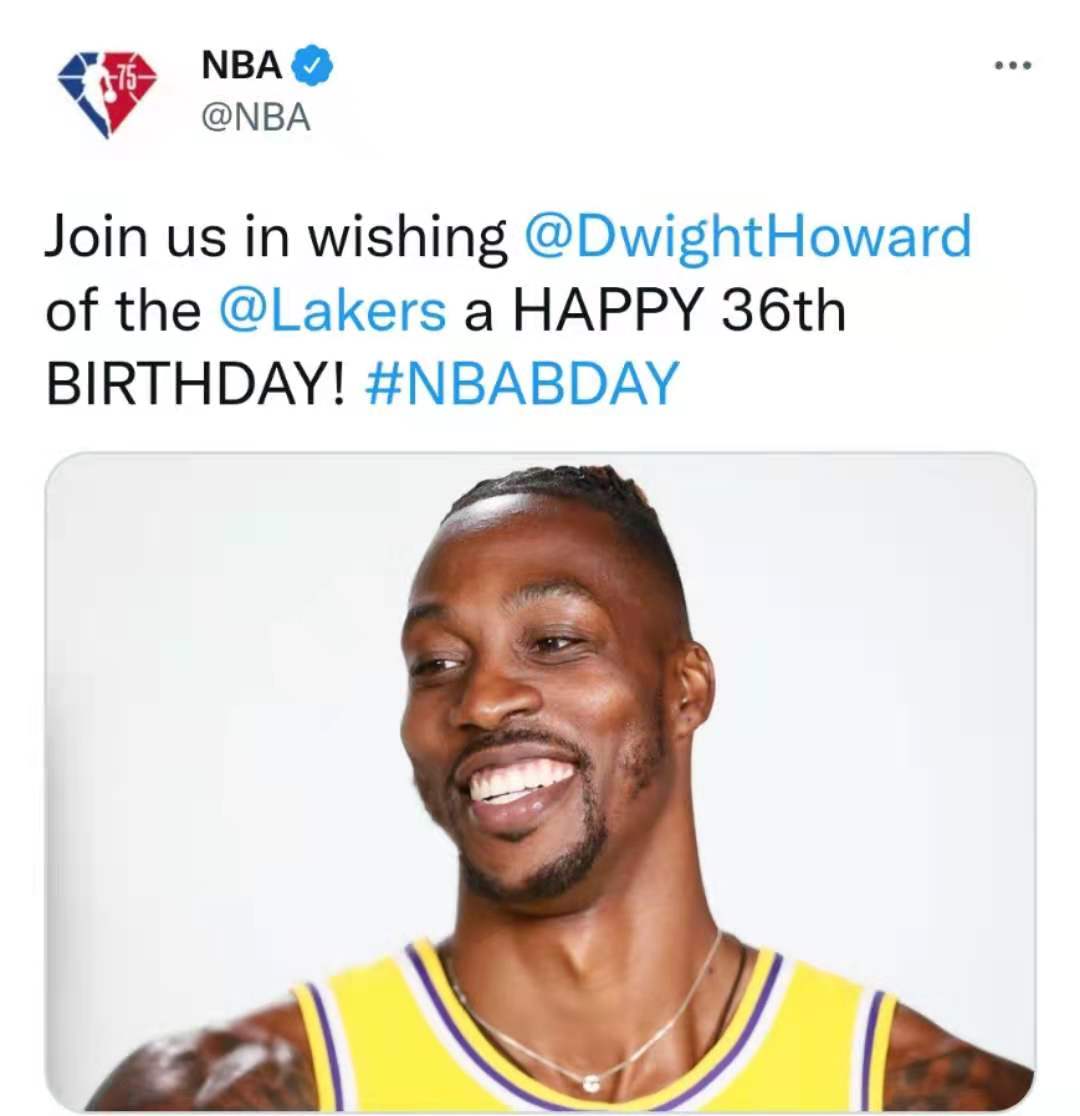Open NBA account name header

tap(242, 66)
